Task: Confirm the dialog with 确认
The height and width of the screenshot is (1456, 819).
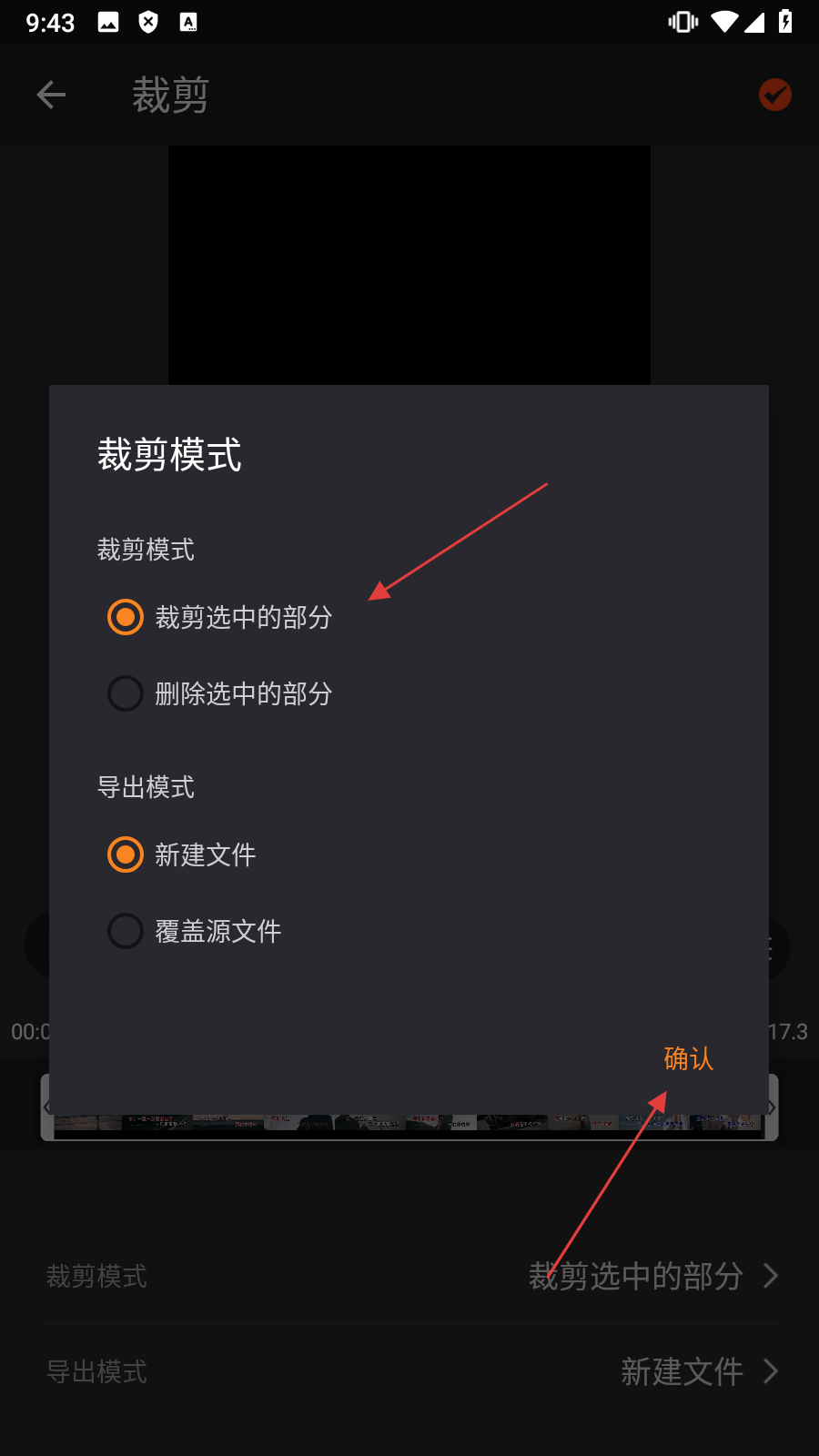Action: pyautogui.click(x=688, y=1058)
